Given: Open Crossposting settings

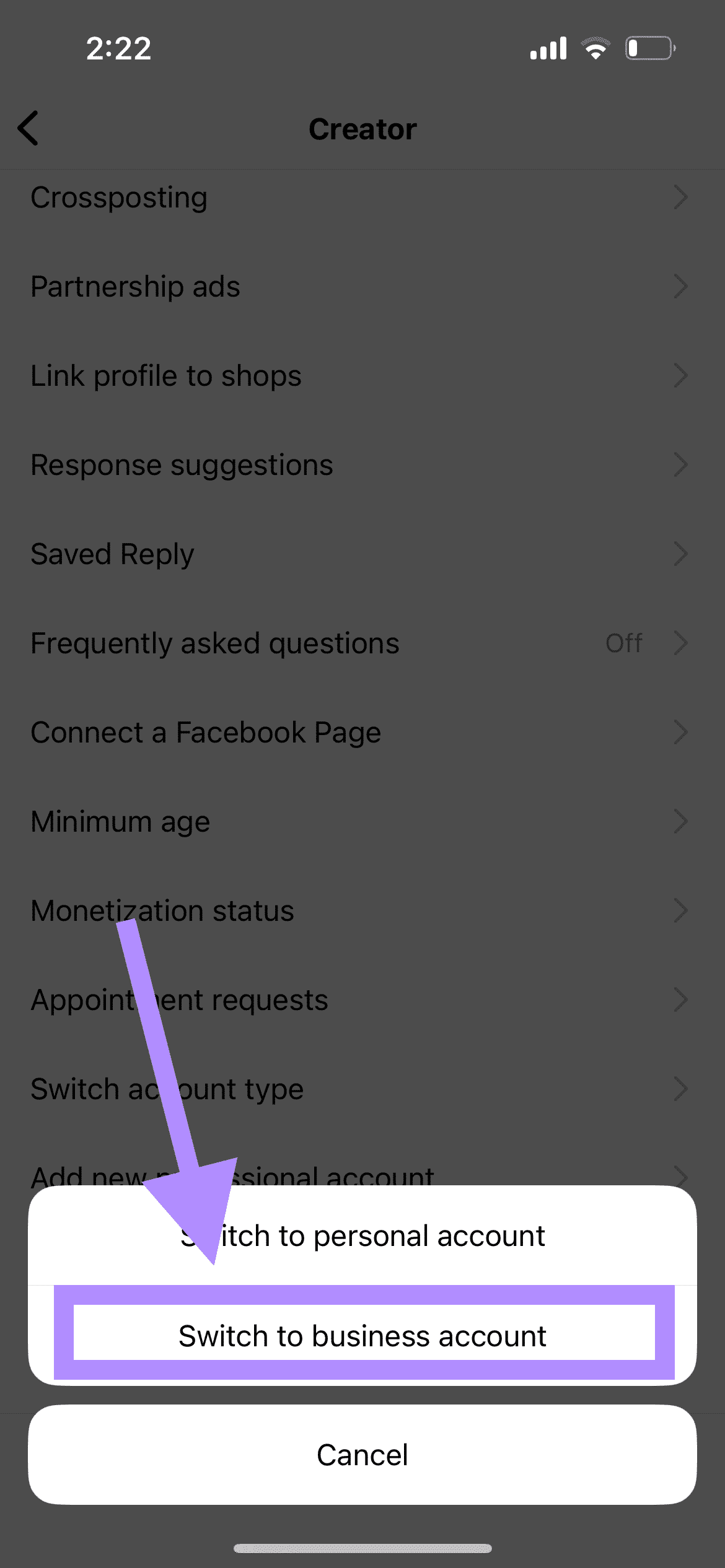Looking at the screenshot, I should tap(362, 198).
